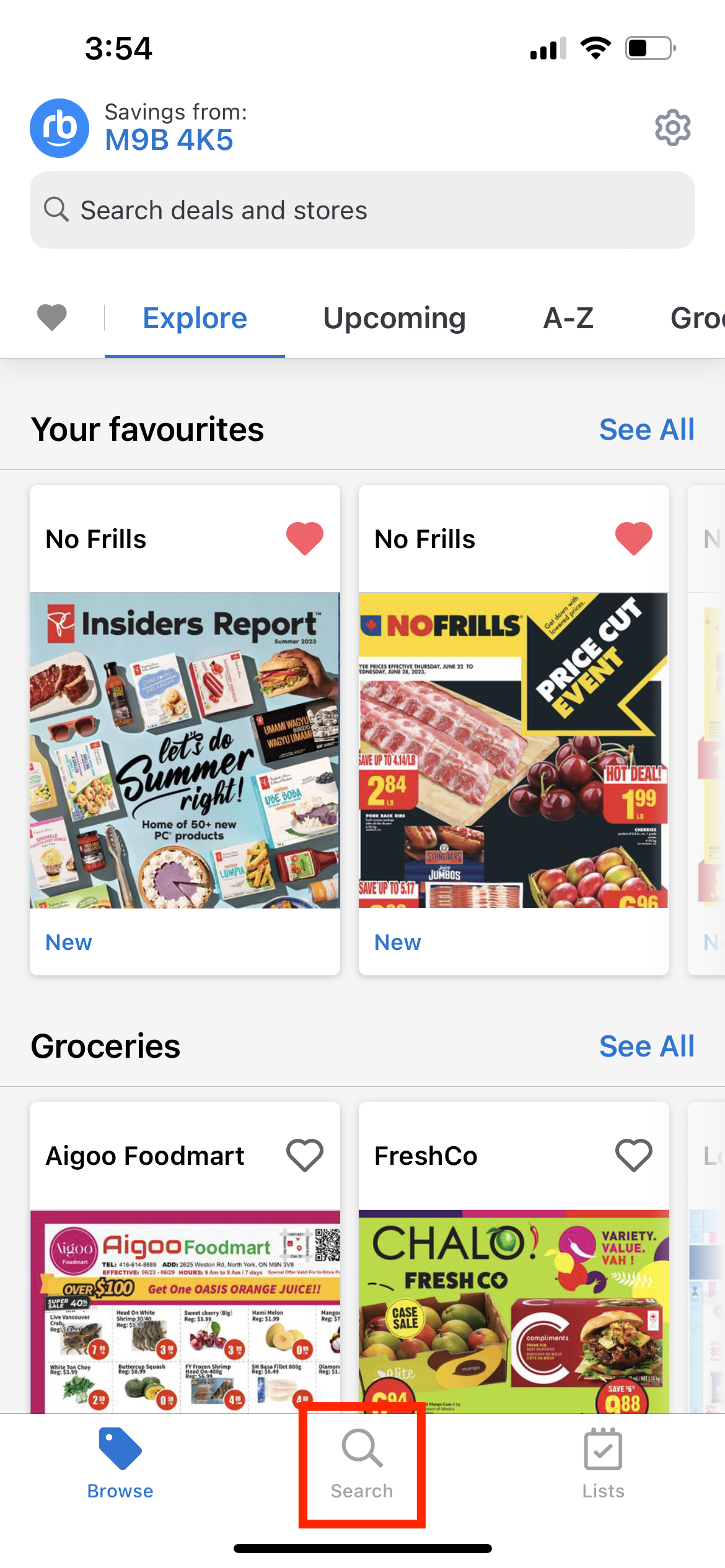
Task: Select the A-Z tab
Action: [568, 318]
